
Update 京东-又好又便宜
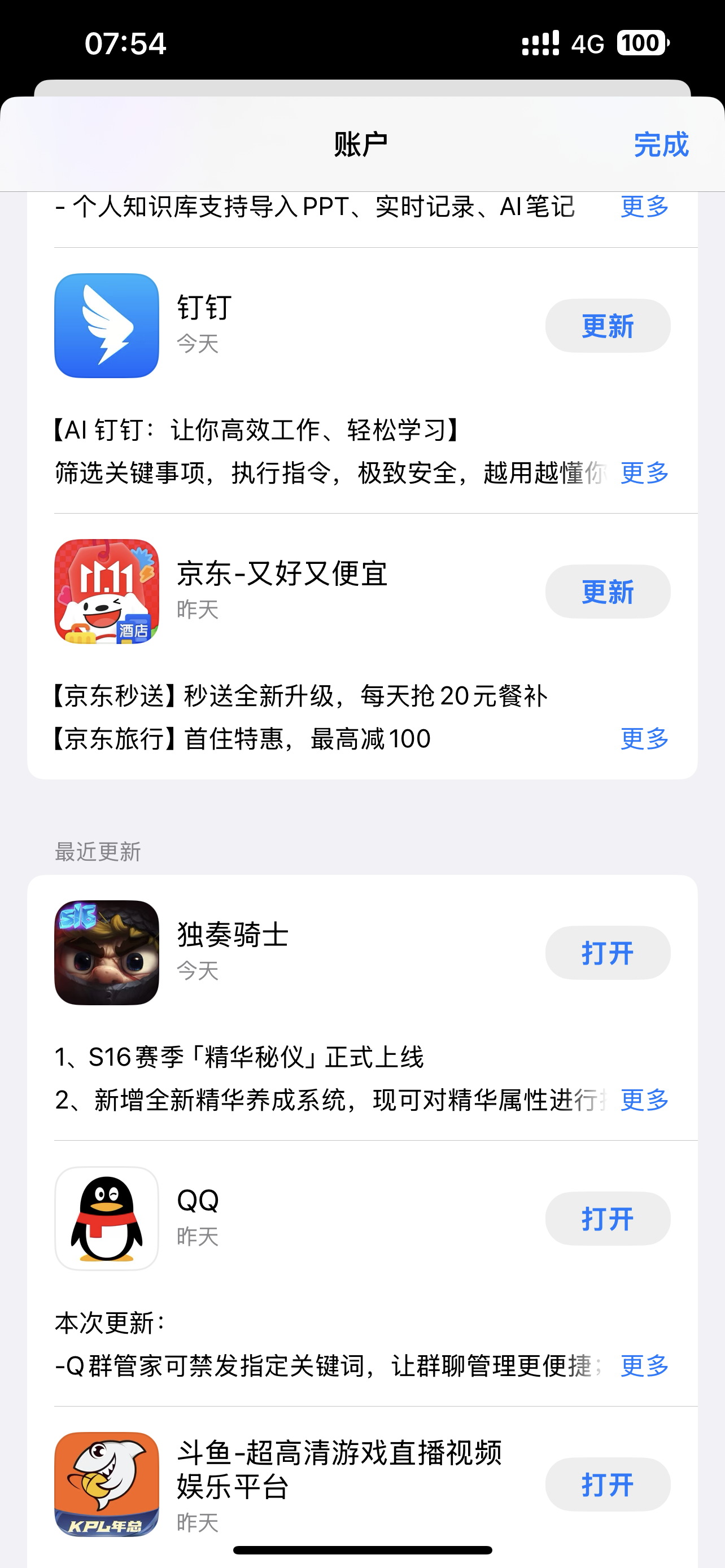pos(608,592)
